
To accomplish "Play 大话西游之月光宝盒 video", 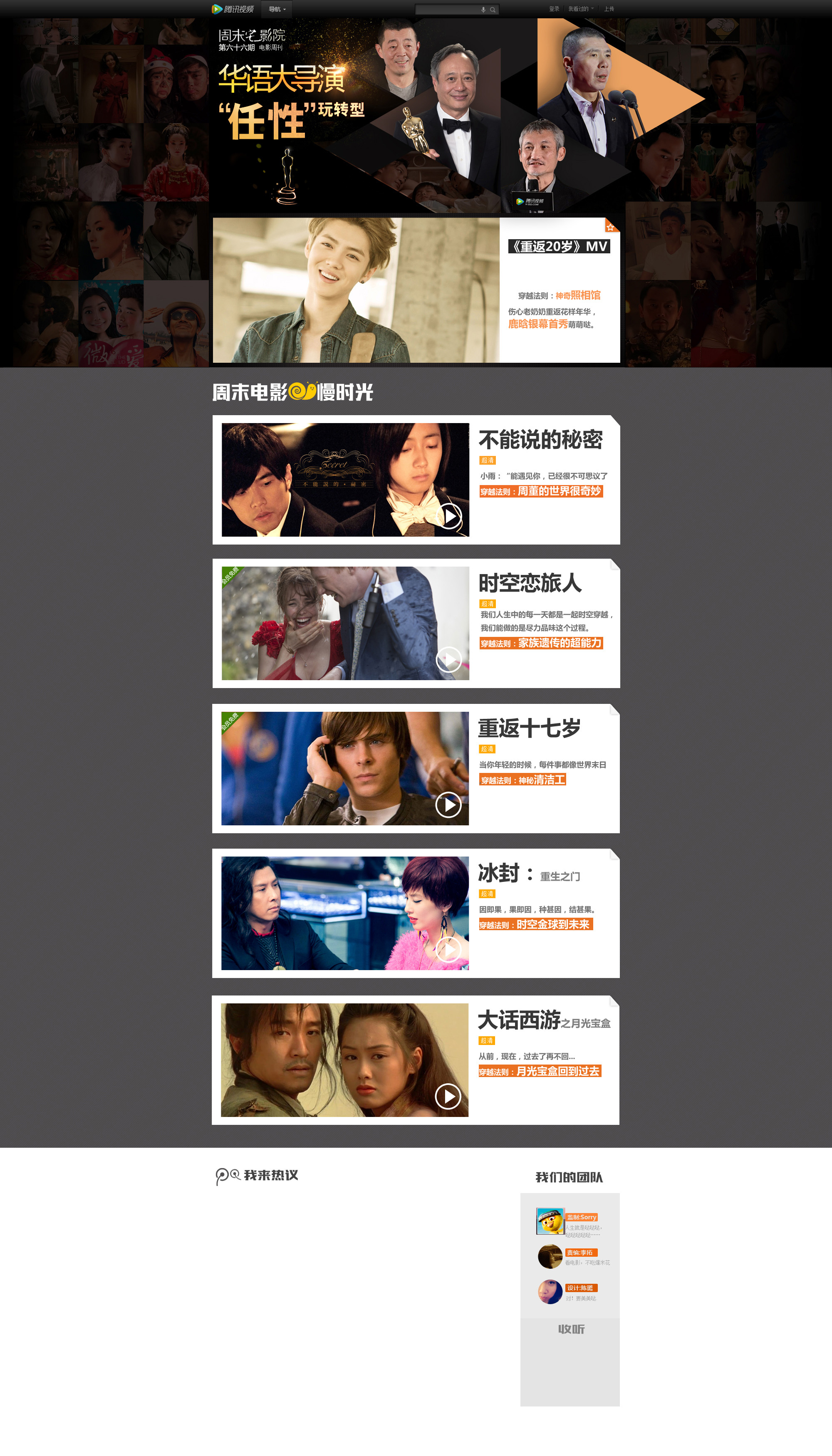I will point(448,1096).
